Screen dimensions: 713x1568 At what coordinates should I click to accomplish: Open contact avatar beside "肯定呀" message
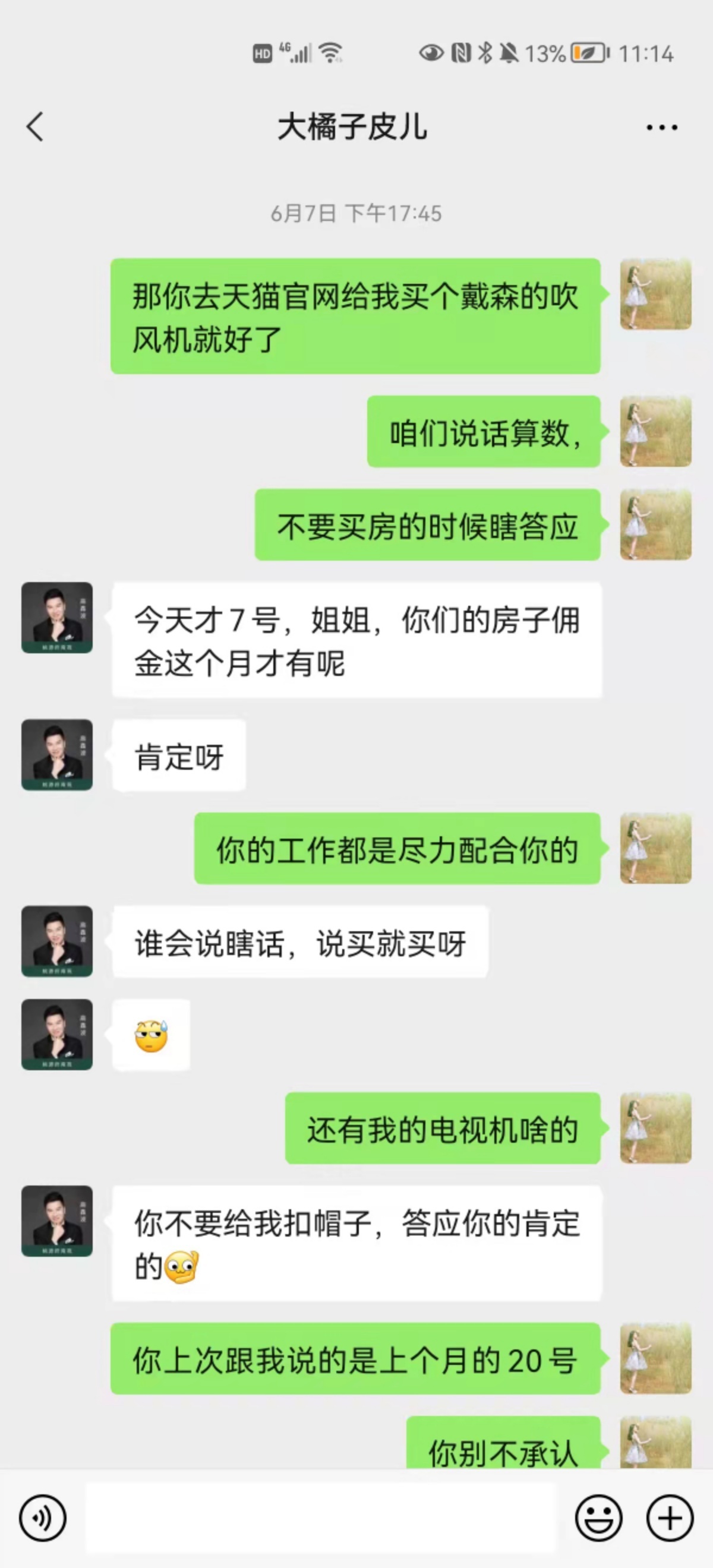tap(57, 755)
